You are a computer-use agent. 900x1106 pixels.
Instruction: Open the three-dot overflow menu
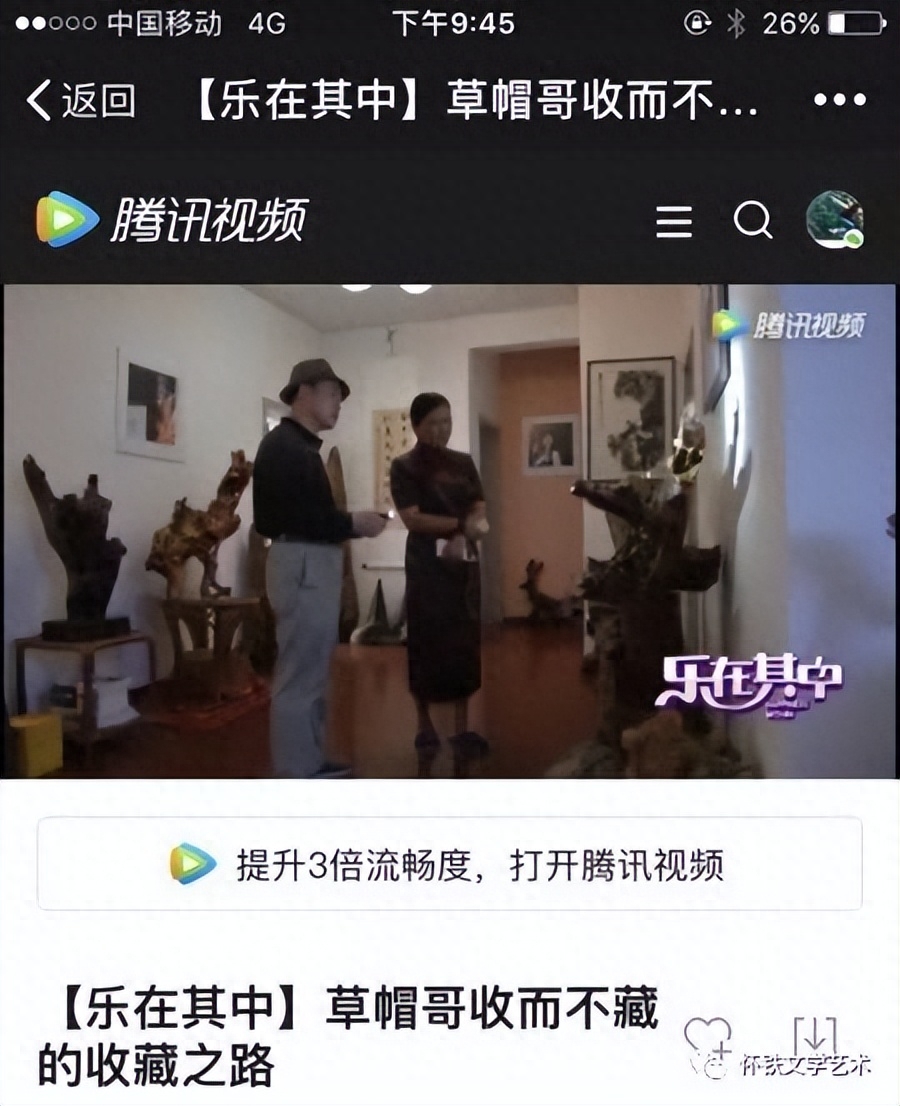[x=839, y=100]
